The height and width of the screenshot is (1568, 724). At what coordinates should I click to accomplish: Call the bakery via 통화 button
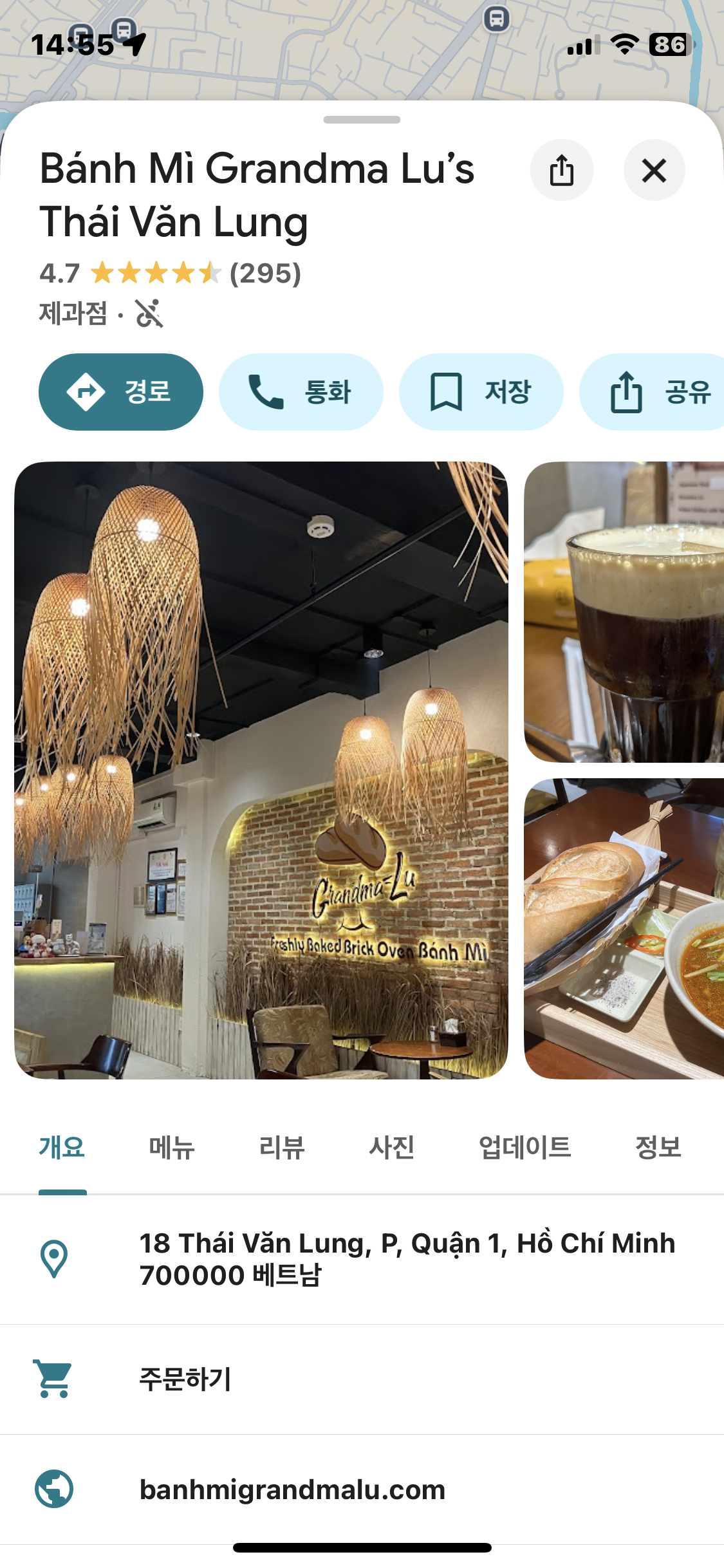(x=301, y=391)
